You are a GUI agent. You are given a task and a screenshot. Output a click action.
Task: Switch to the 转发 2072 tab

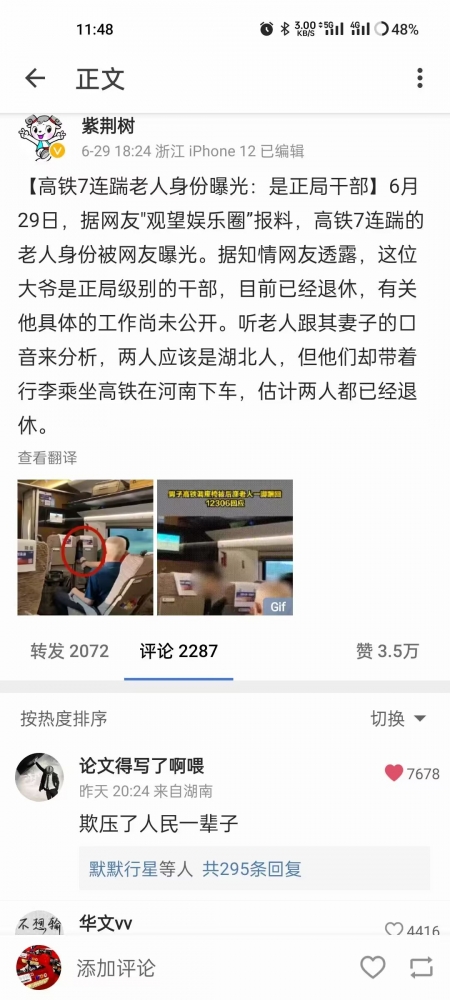69,651
